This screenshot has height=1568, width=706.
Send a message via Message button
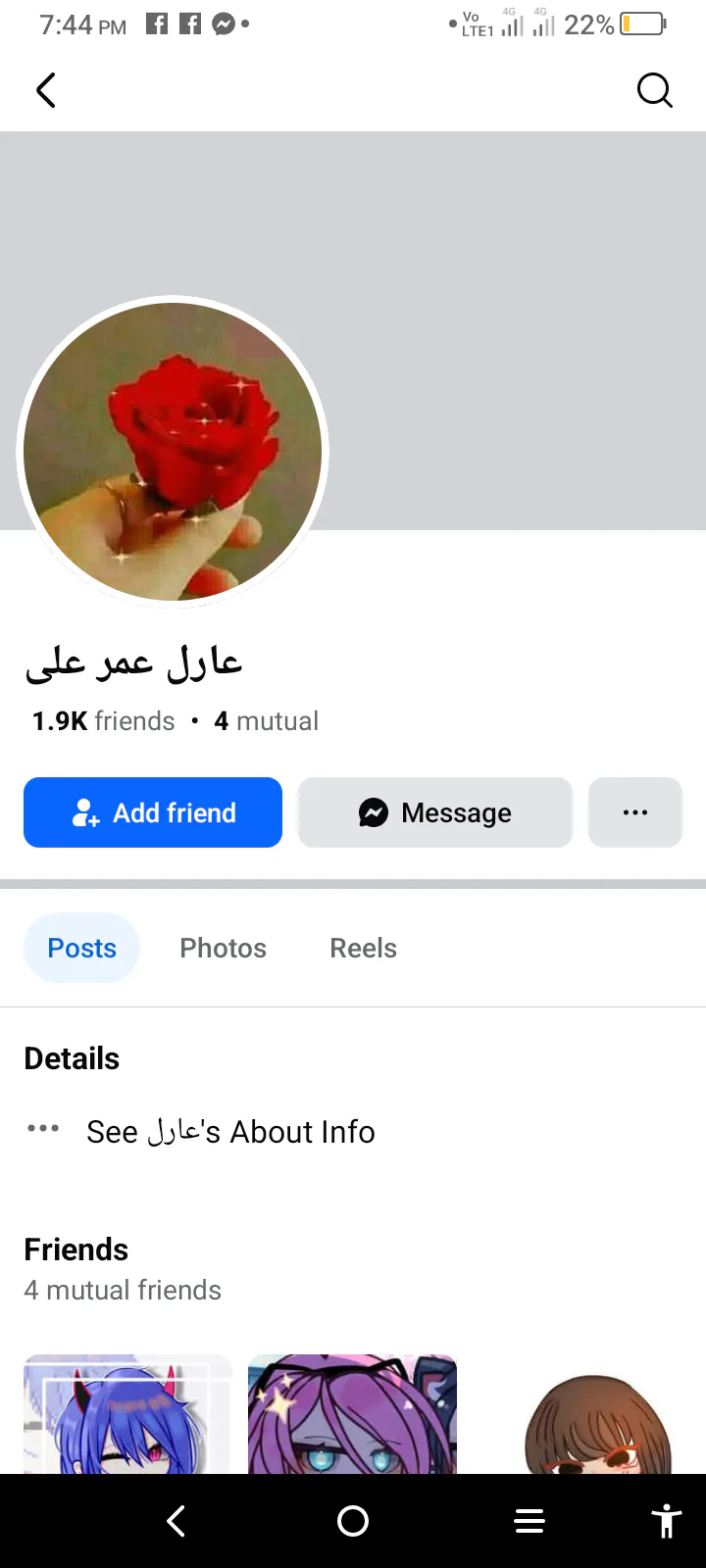[435, 812]
